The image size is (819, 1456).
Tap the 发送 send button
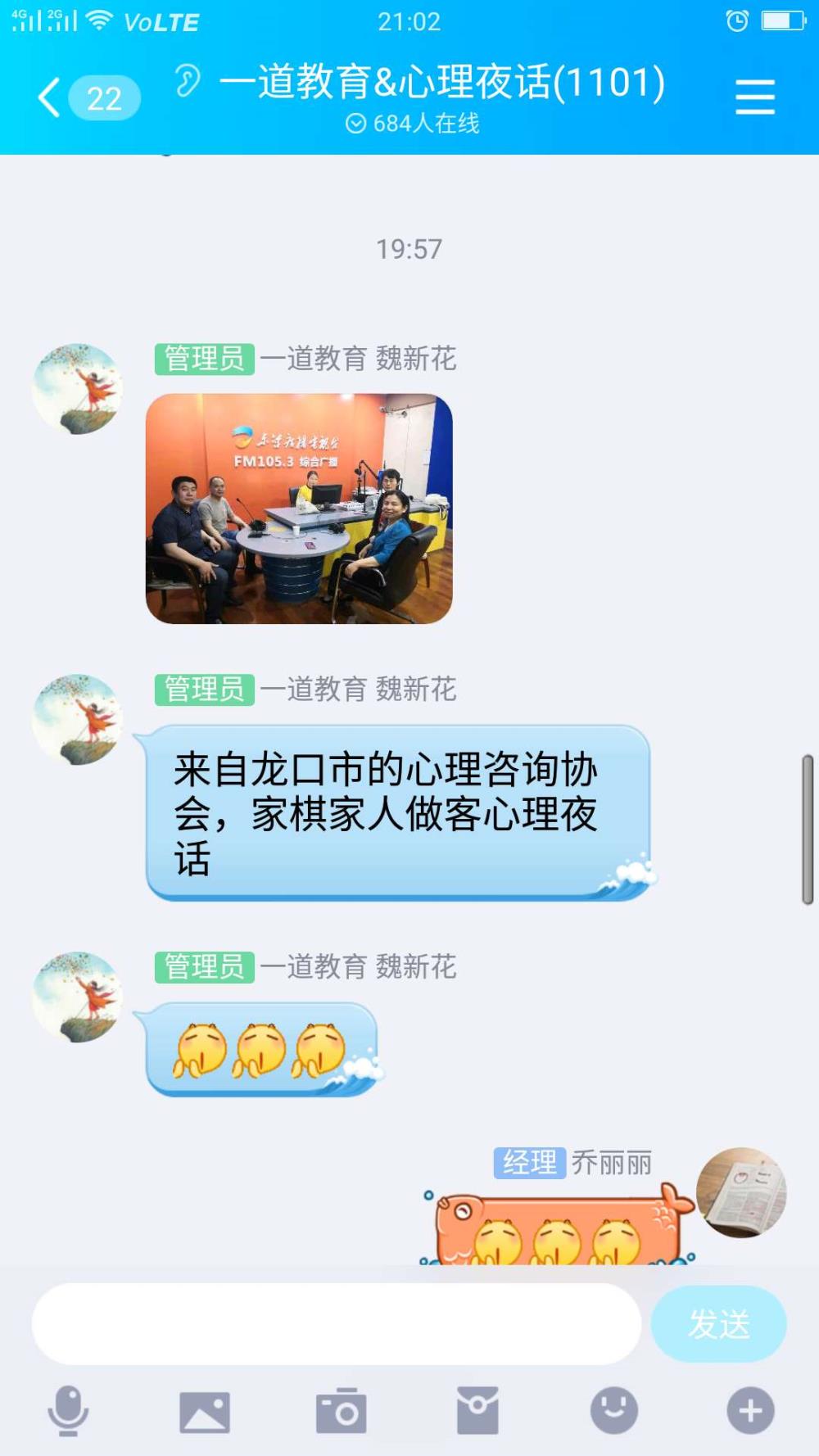click(x=718, y=1323)
